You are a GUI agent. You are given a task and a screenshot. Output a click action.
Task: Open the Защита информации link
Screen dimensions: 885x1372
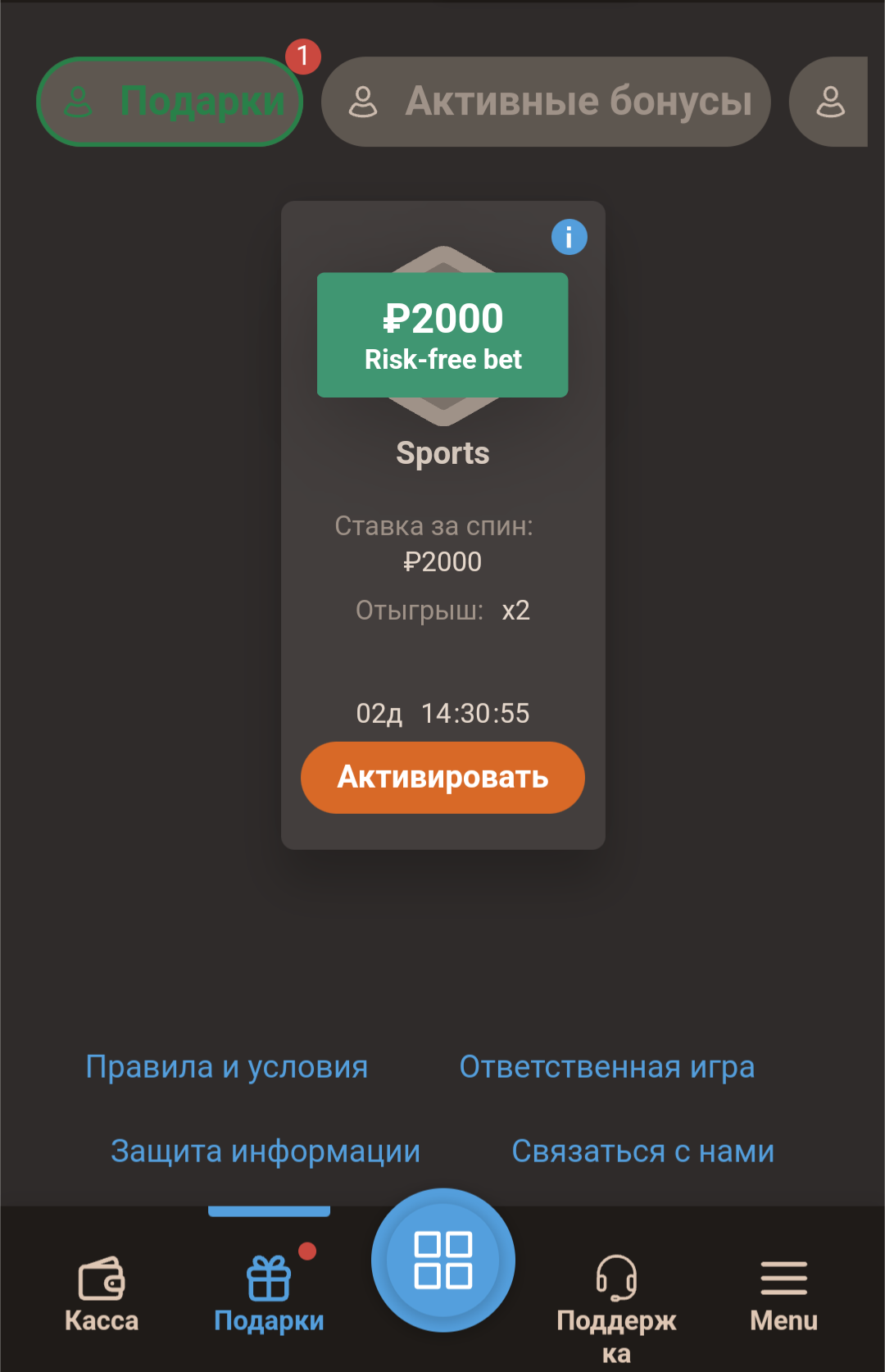[265, 1152]
